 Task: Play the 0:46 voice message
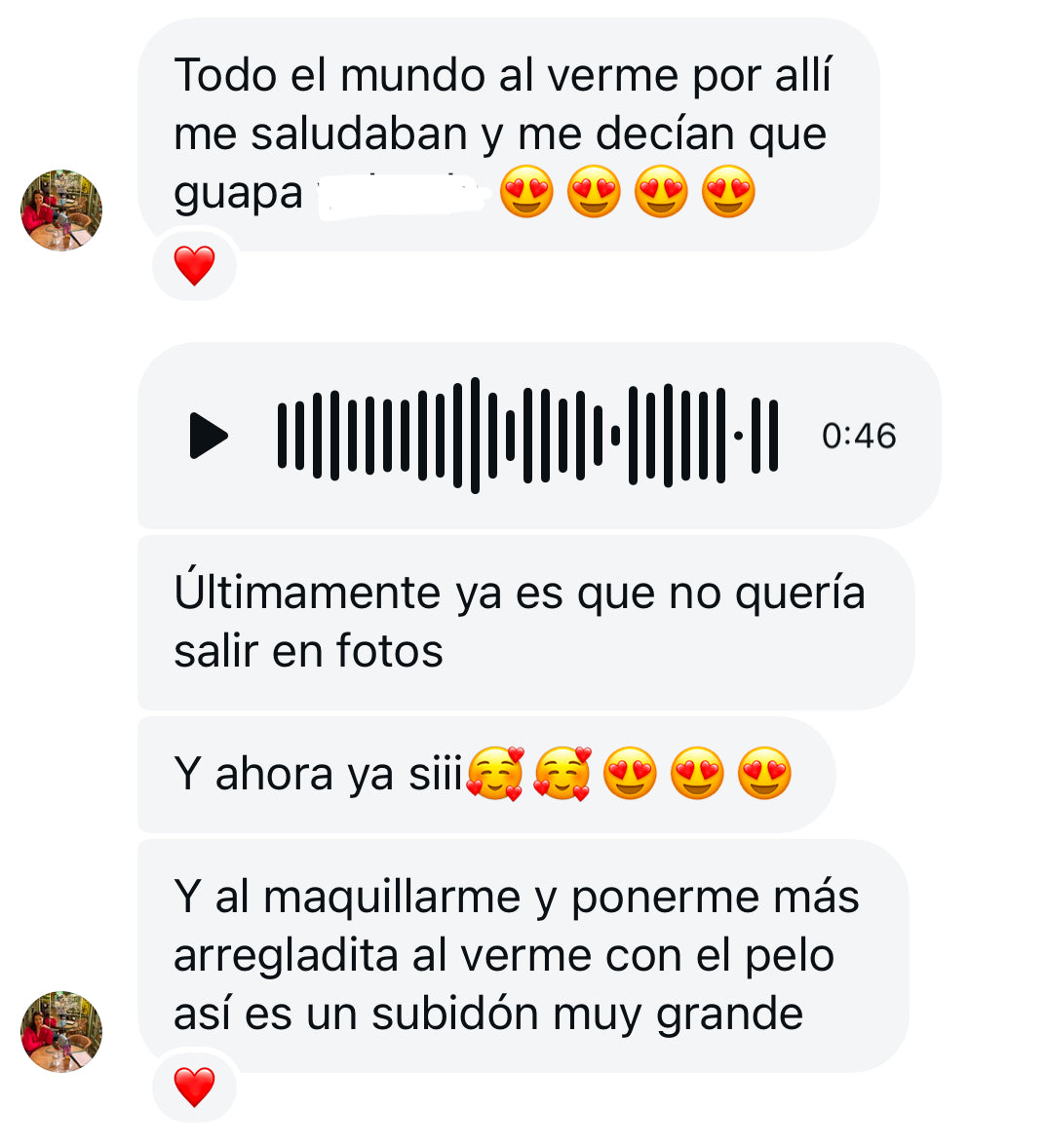point(208,436)
